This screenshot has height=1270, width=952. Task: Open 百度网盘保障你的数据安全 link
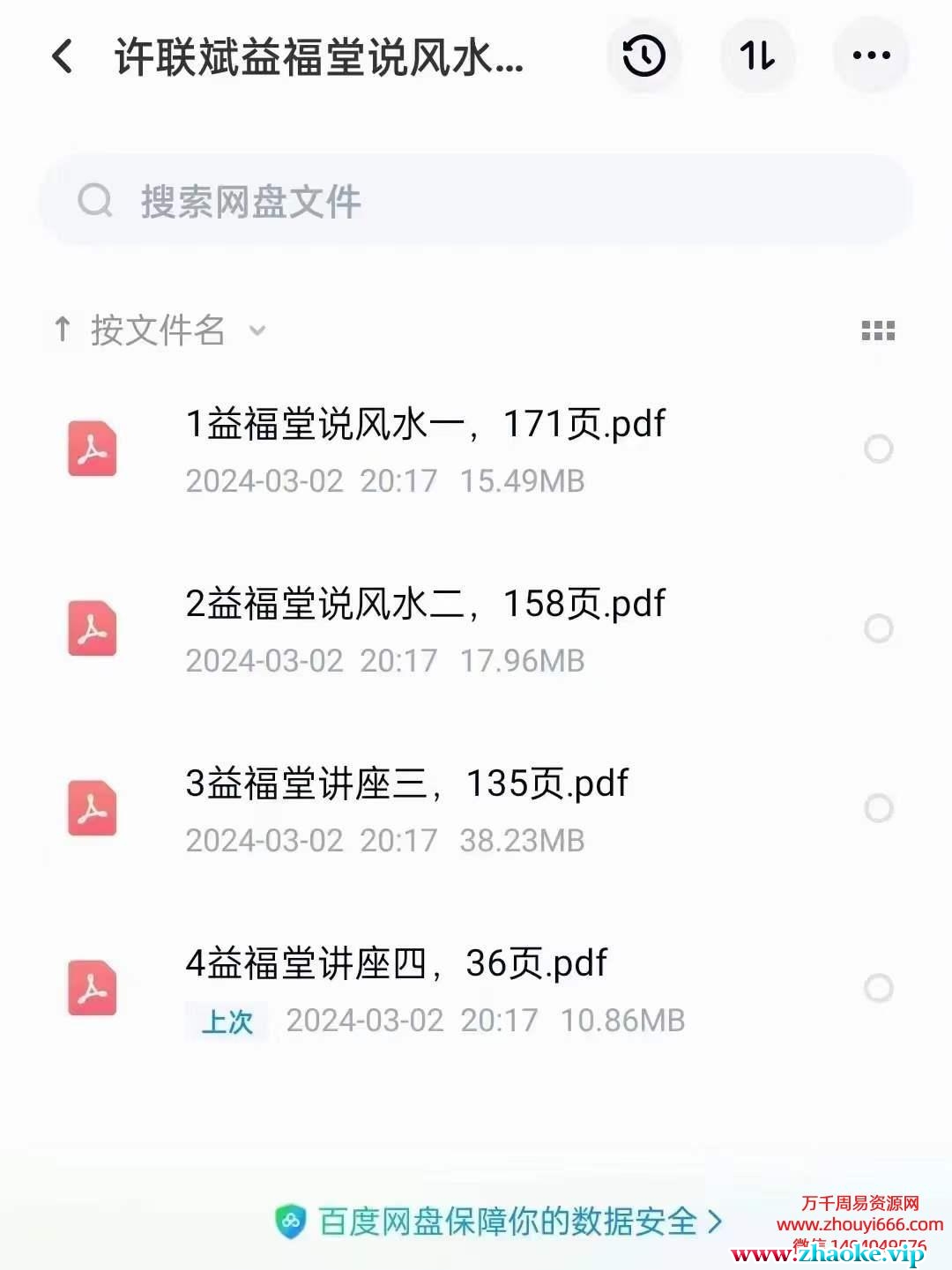tap(499, 1222)
